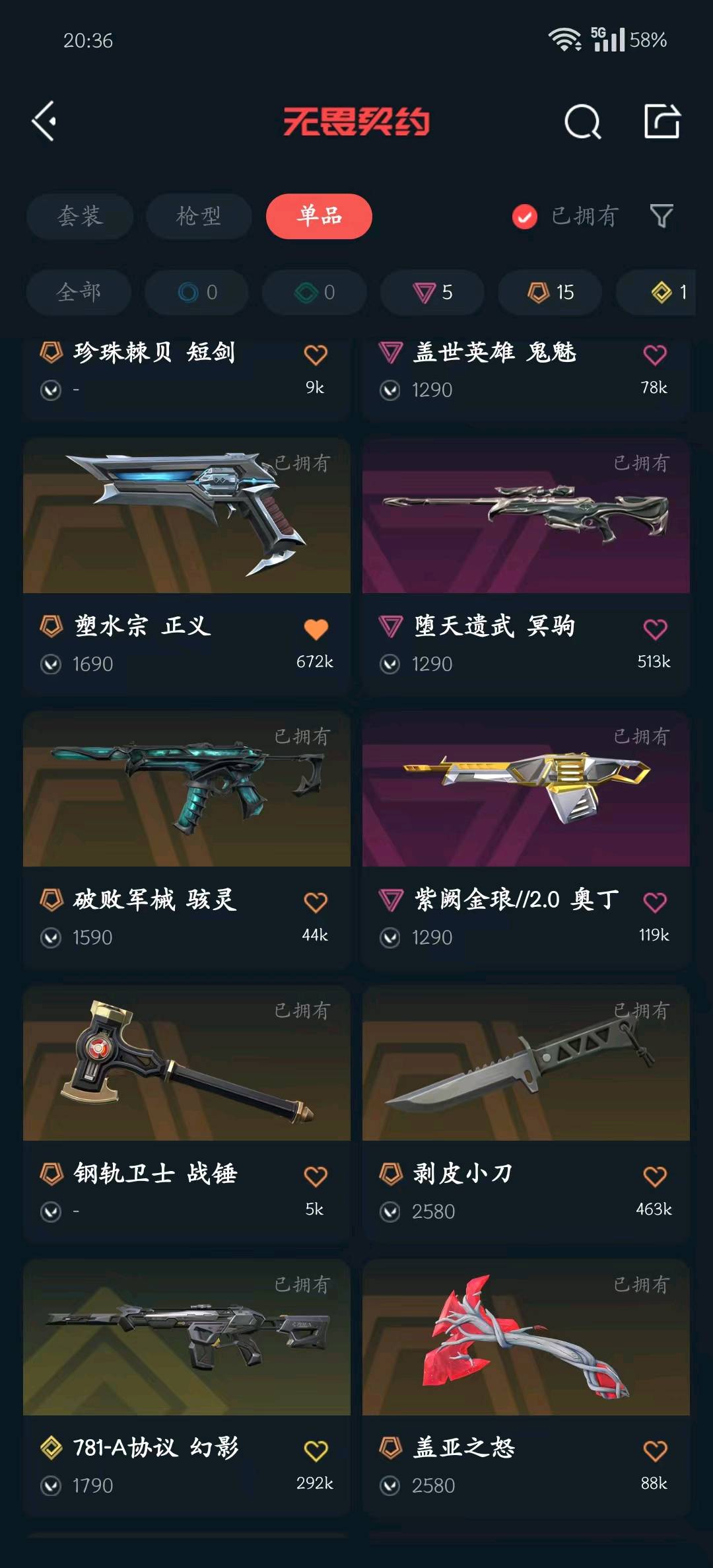Switch to the 枪型 tab
This screenshot has height=1568, width=713.
point(199,216)
